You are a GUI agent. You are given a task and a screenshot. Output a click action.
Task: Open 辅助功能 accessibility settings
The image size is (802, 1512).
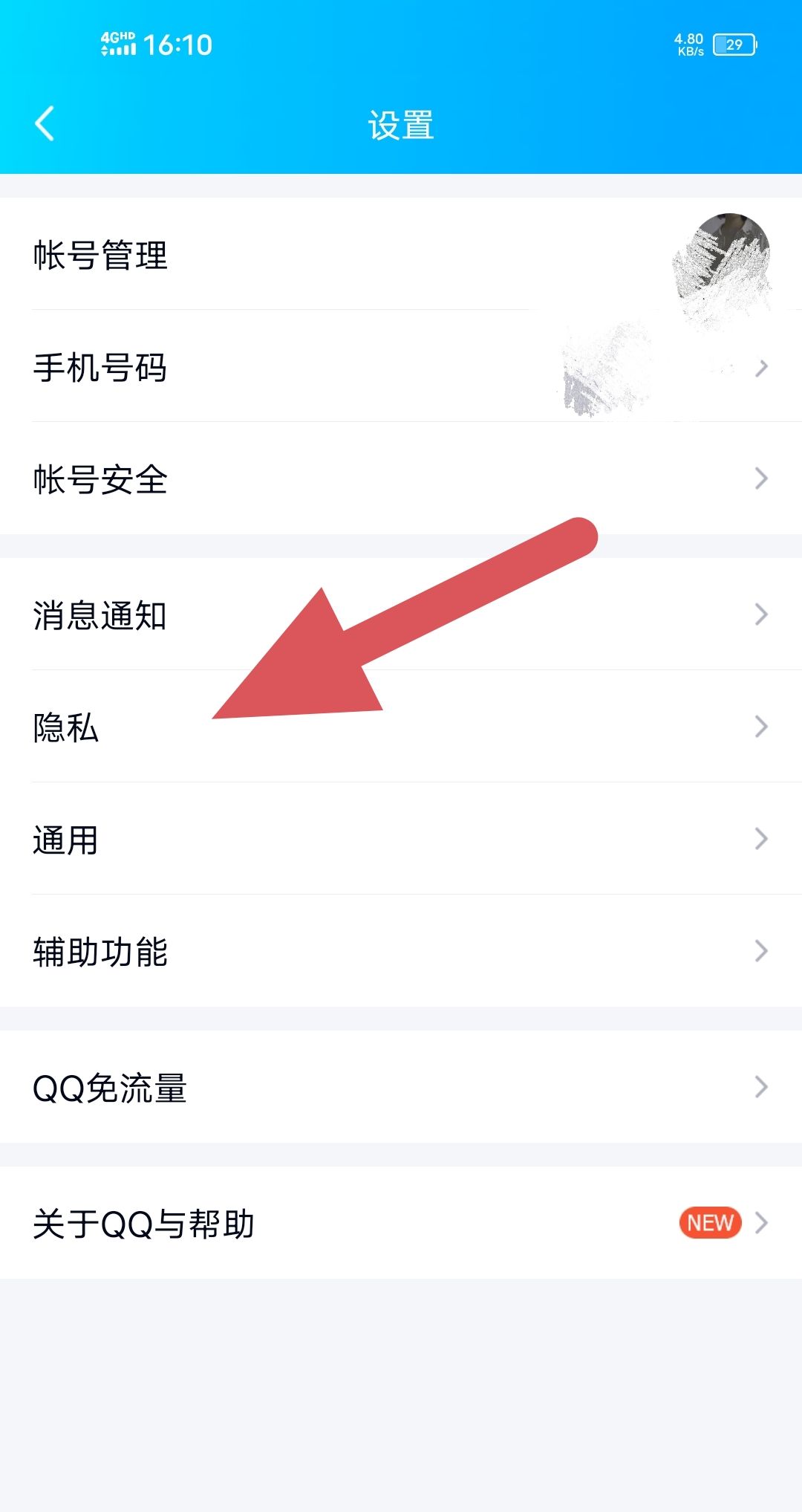coord(102,951)
